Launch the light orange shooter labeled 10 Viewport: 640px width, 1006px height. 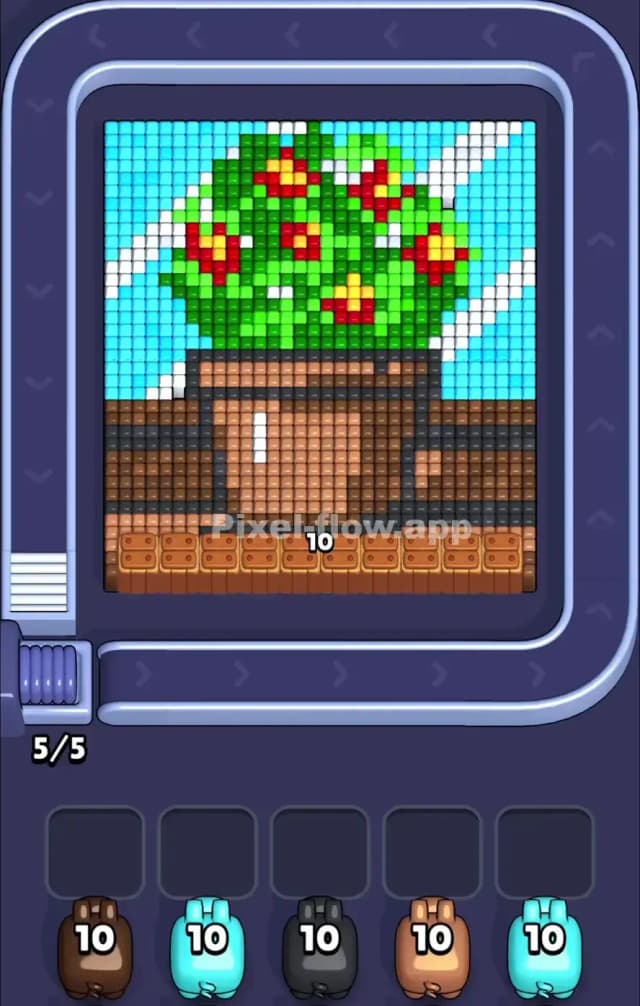point(432,941)
